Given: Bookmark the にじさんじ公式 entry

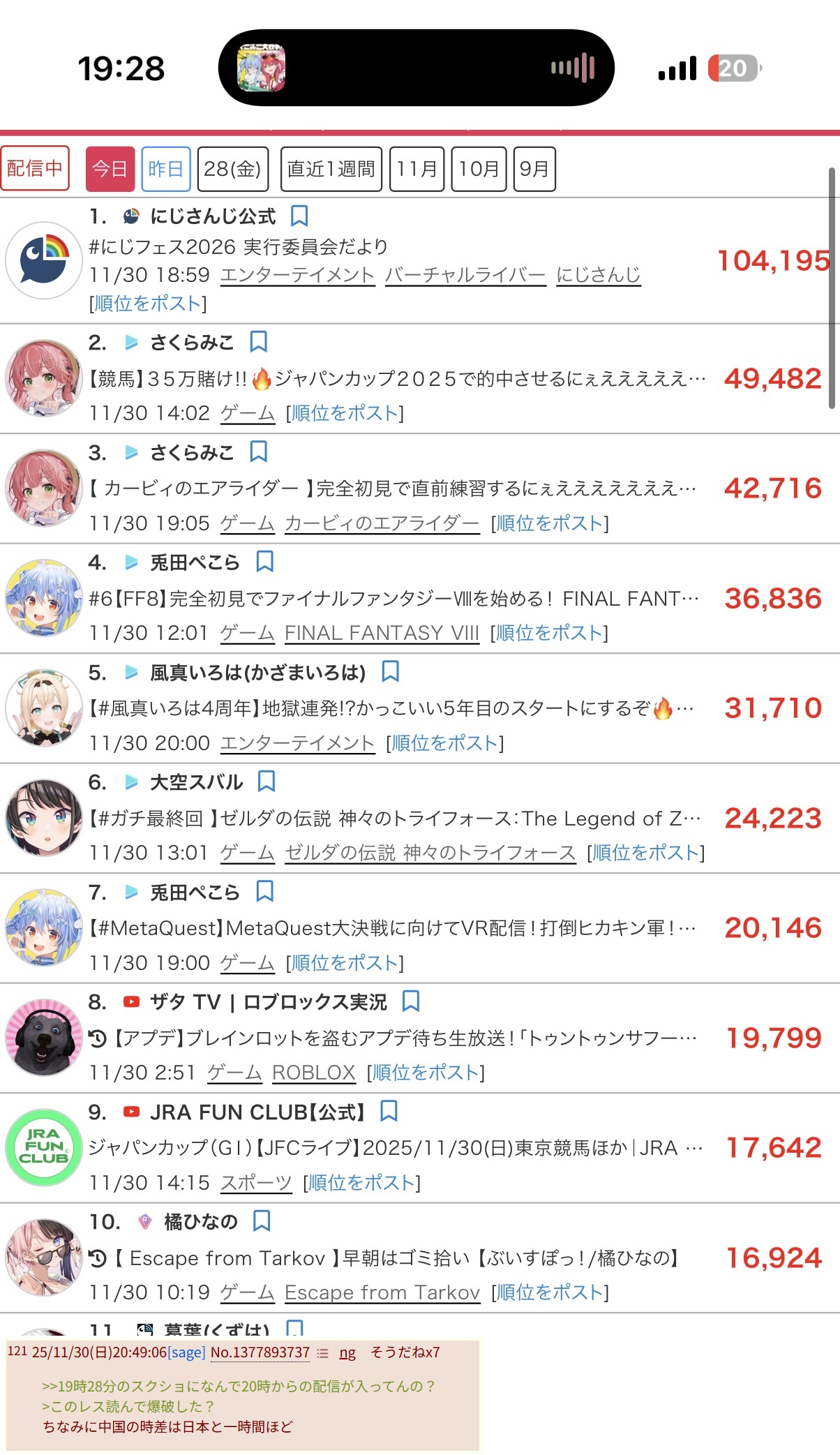Looking at the screenshot, I should 299,216.
